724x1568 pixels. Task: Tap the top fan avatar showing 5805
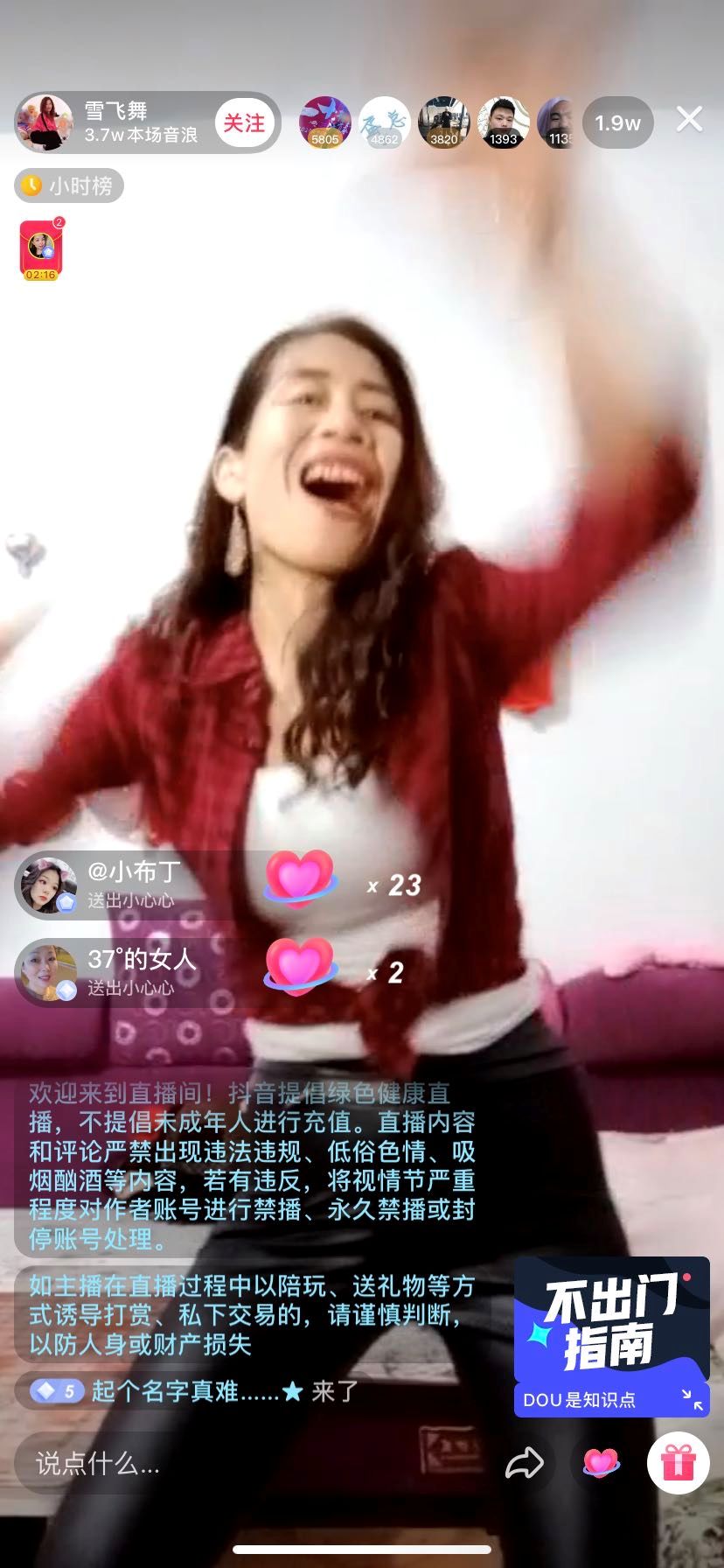[x=324, y=122]
